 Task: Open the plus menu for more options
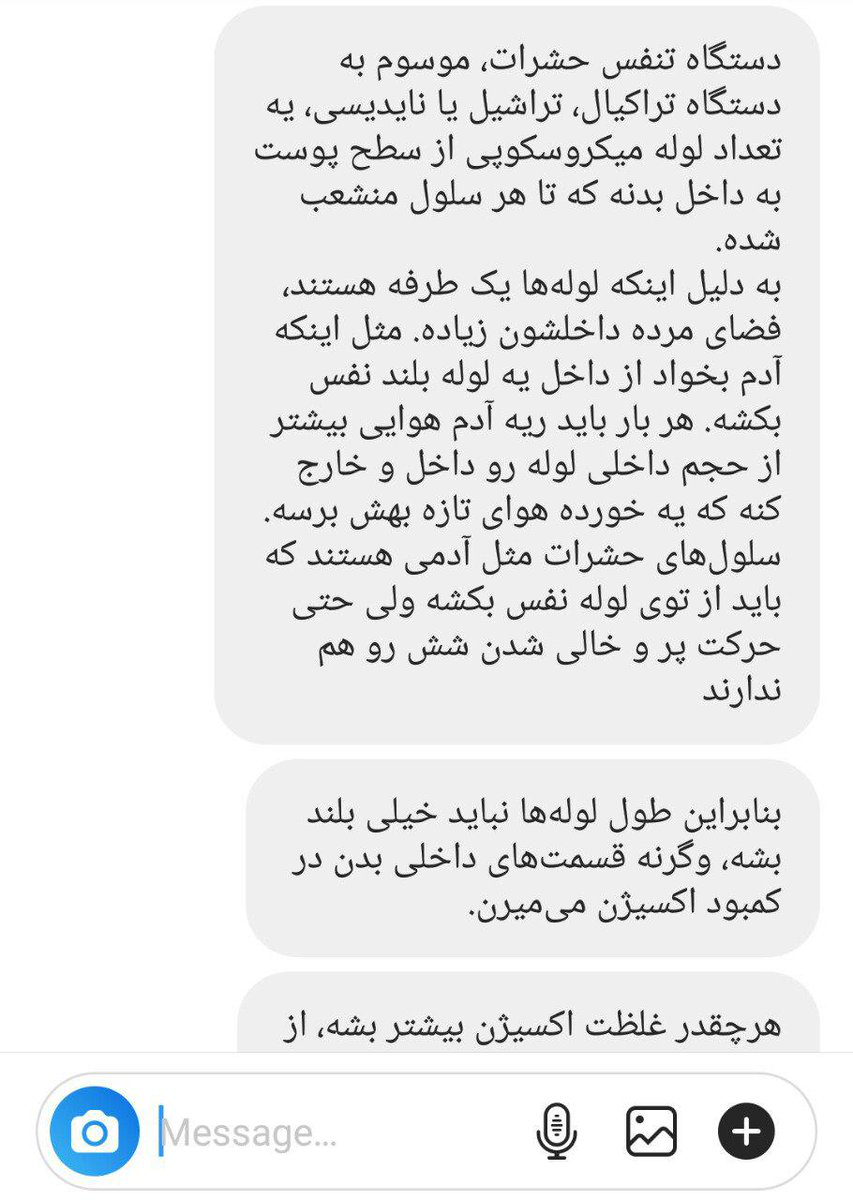(746, 1131)
